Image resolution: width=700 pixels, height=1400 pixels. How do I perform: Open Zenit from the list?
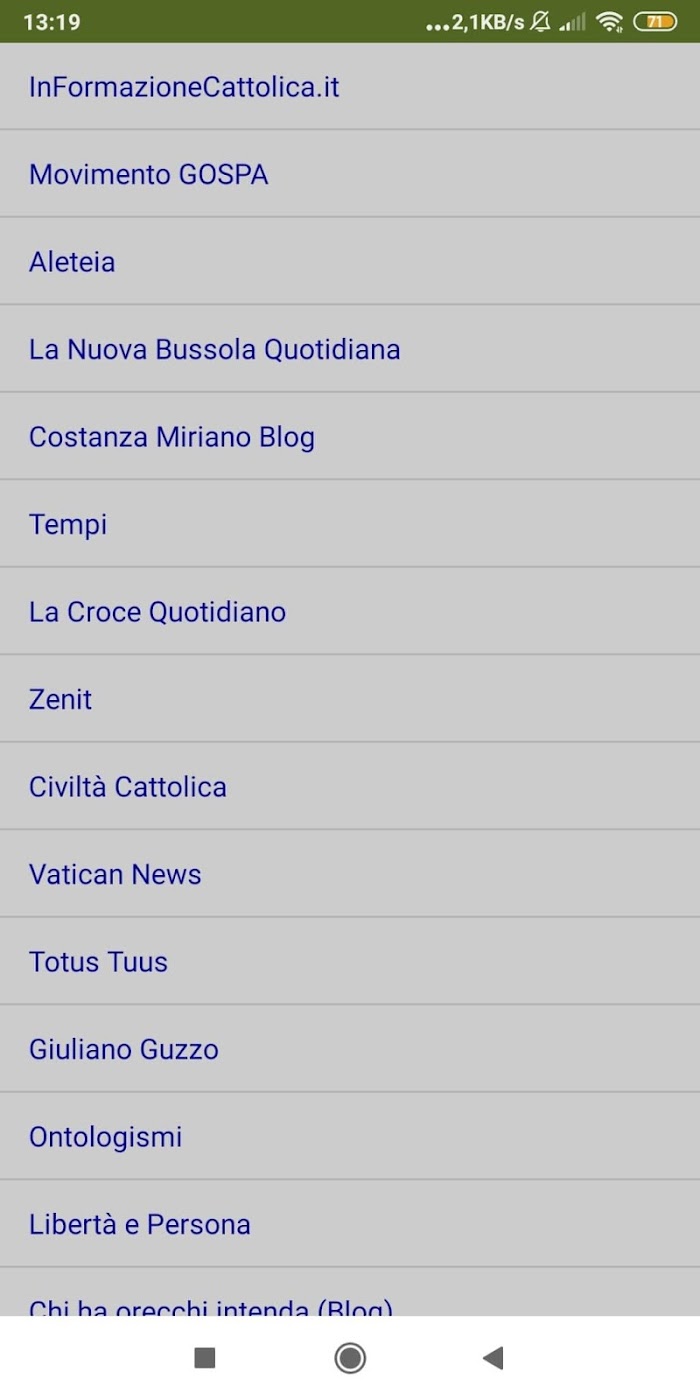point(350,699)
